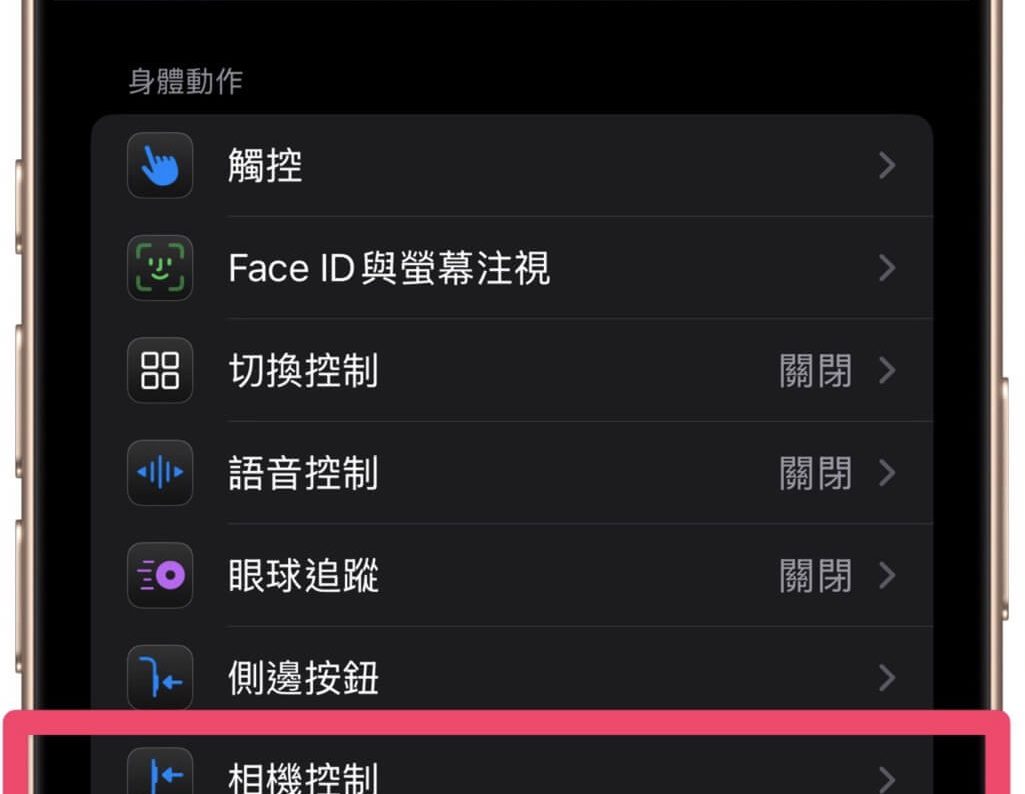
Task: Open 相機控制 camera control settings
Action: pyautogui.click(x=510, y=775)
